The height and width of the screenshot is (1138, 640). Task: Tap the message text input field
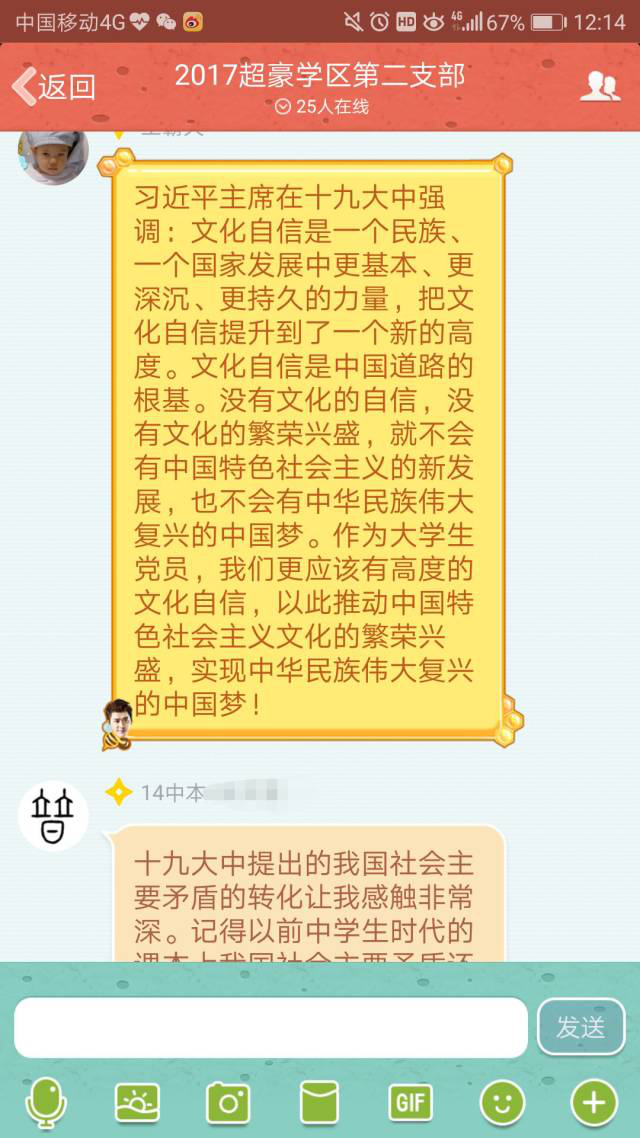[270, 1027]
